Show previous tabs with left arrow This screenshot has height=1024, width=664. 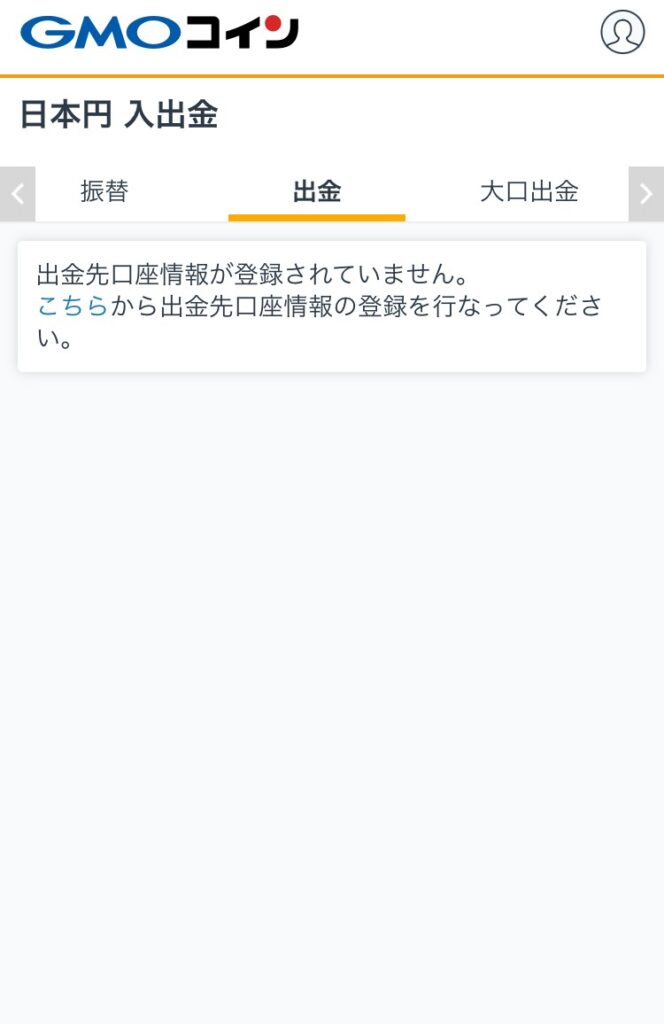(x=17, y=194)
